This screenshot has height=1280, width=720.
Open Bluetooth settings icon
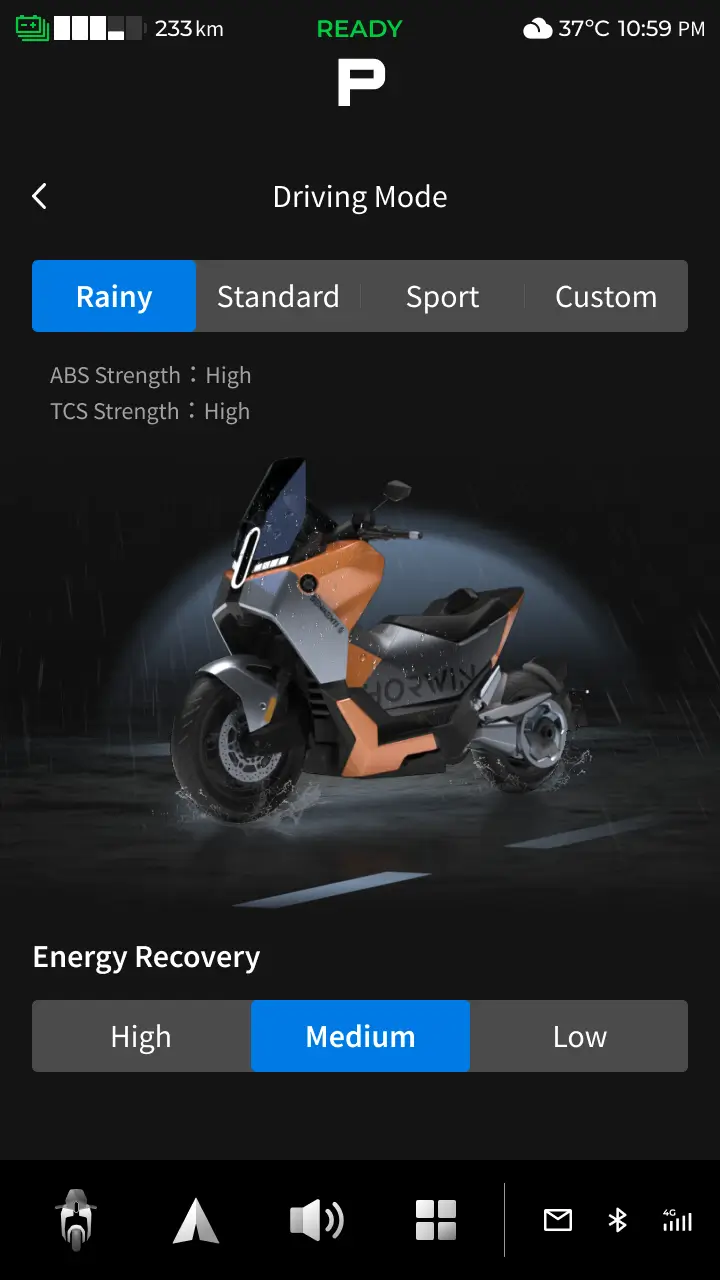(x=617, y=1220)
